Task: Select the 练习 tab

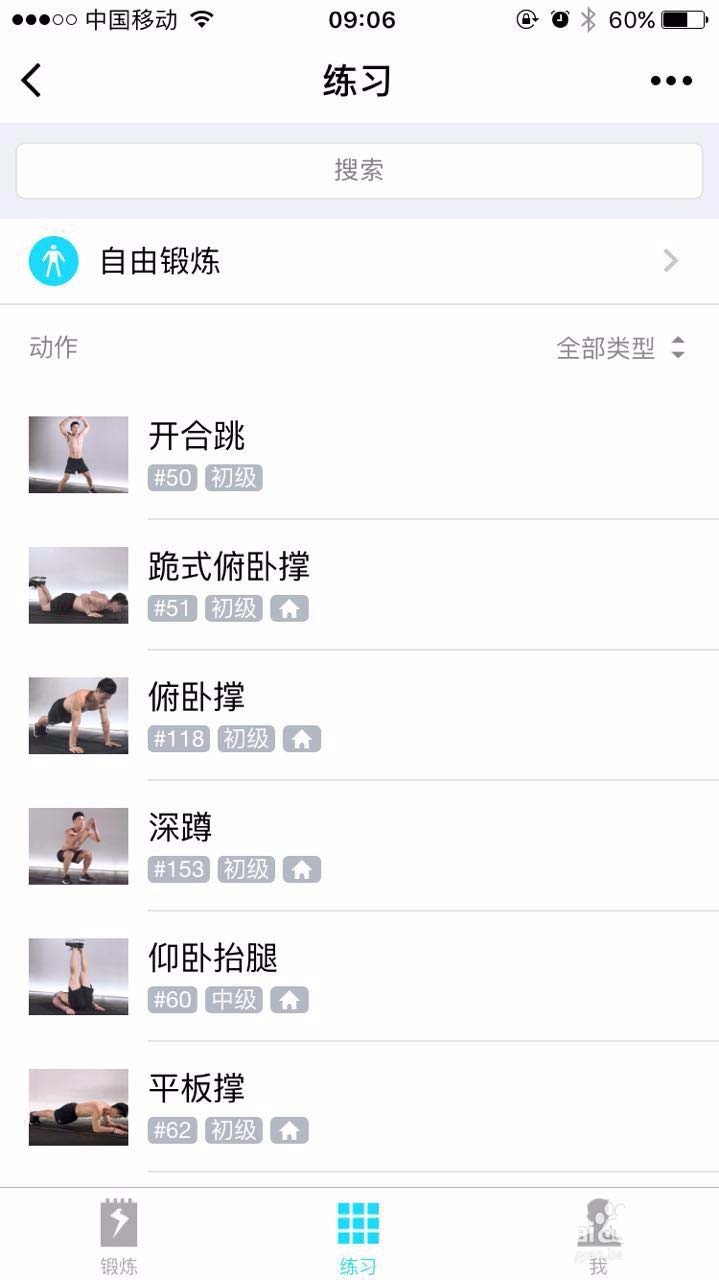Action: point(358,1236)
